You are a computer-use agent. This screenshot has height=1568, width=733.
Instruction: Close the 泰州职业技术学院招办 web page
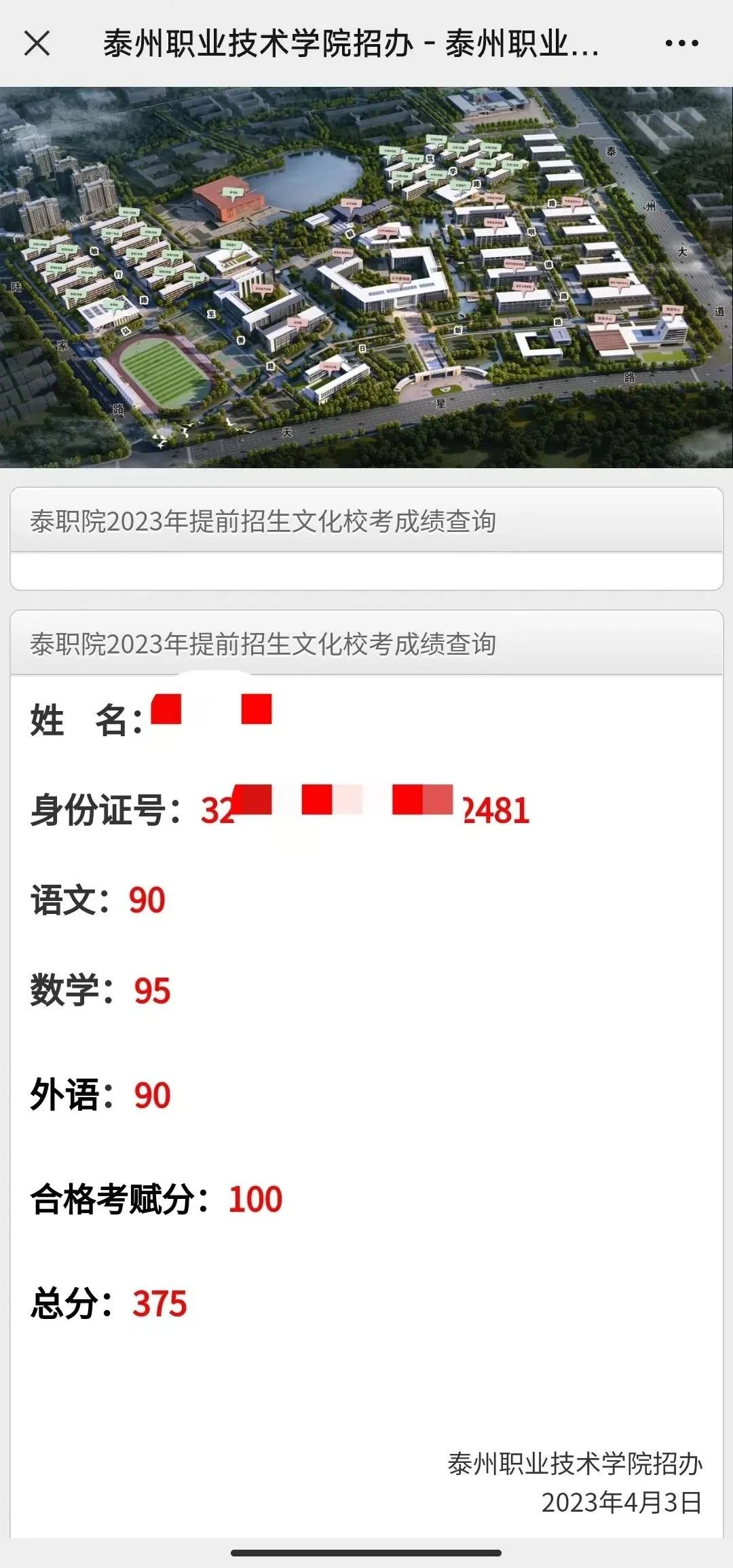tap(37, 43)
